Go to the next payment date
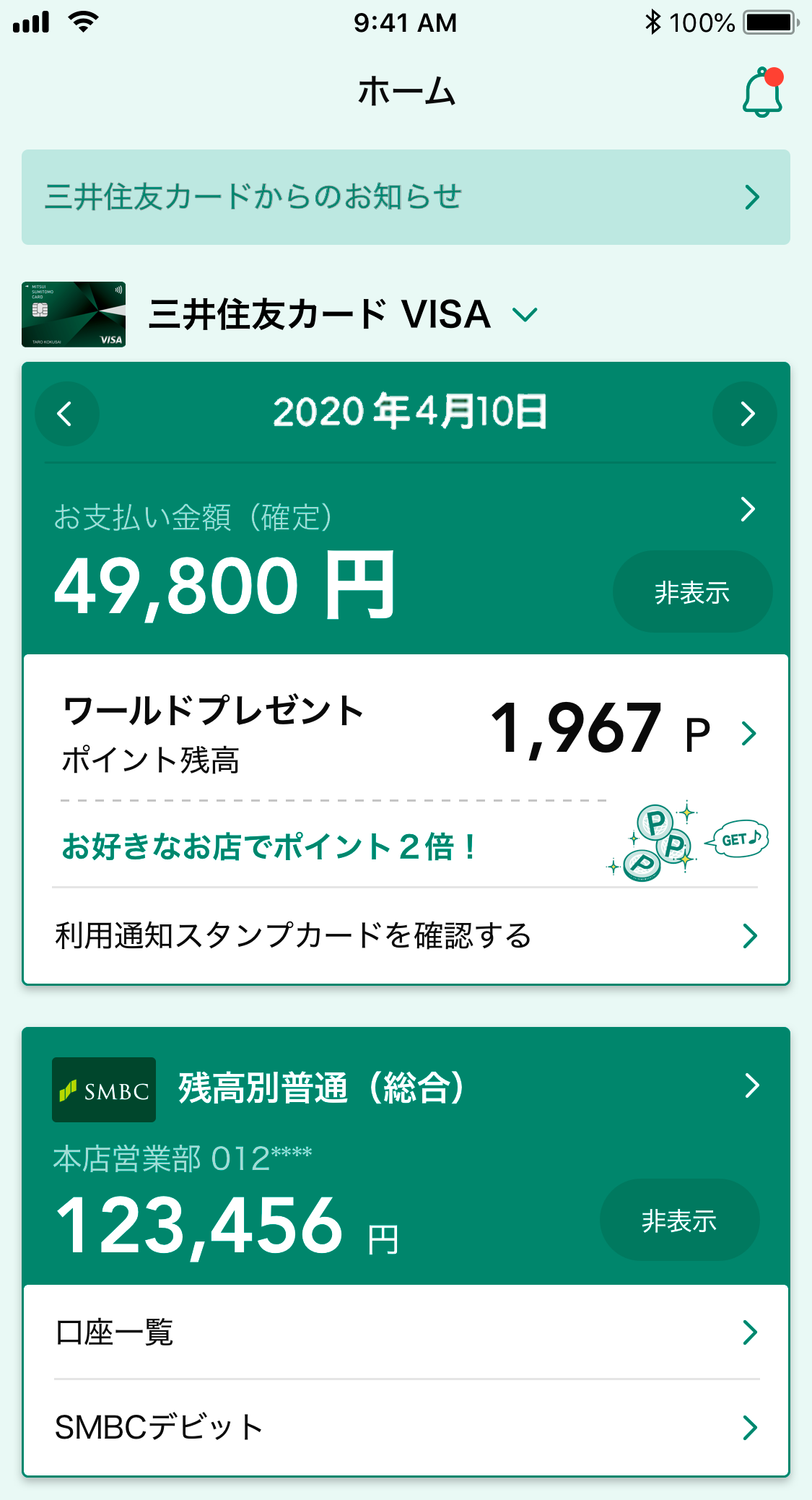812x1500 pixels. point(745,414)
